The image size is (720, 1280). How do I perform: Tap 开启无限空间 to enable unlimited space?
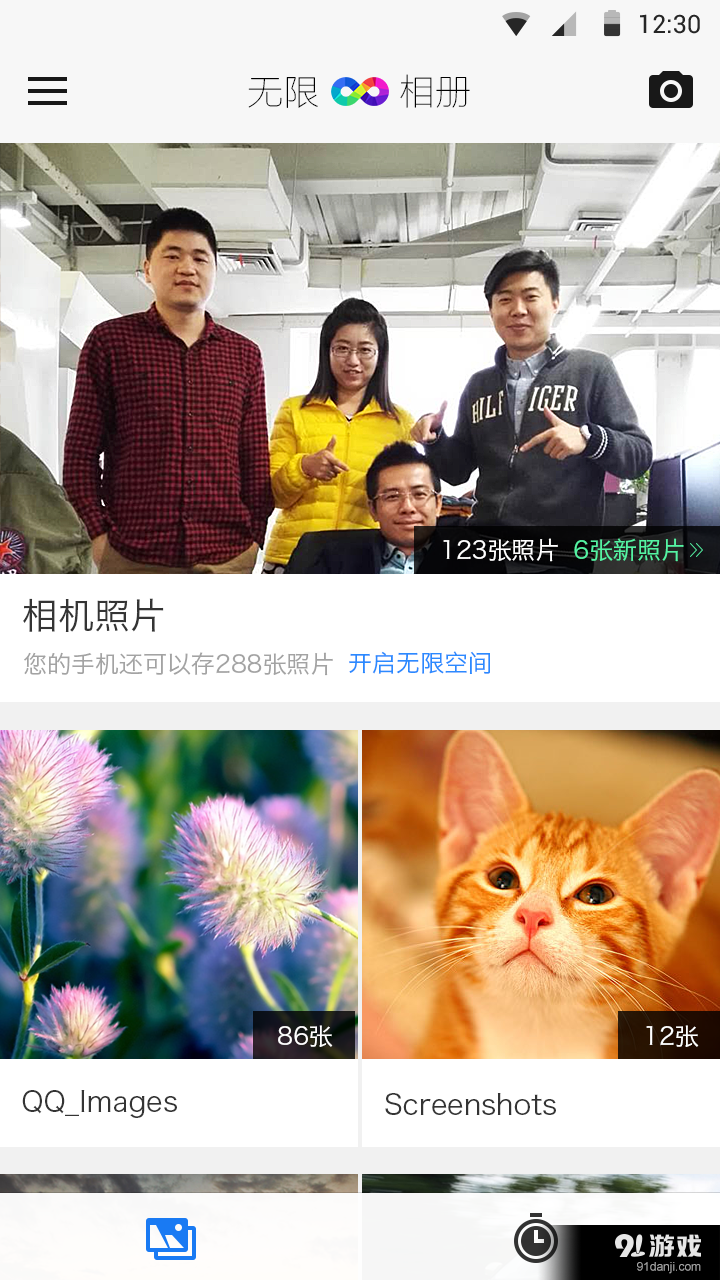(x=419, y=663)
